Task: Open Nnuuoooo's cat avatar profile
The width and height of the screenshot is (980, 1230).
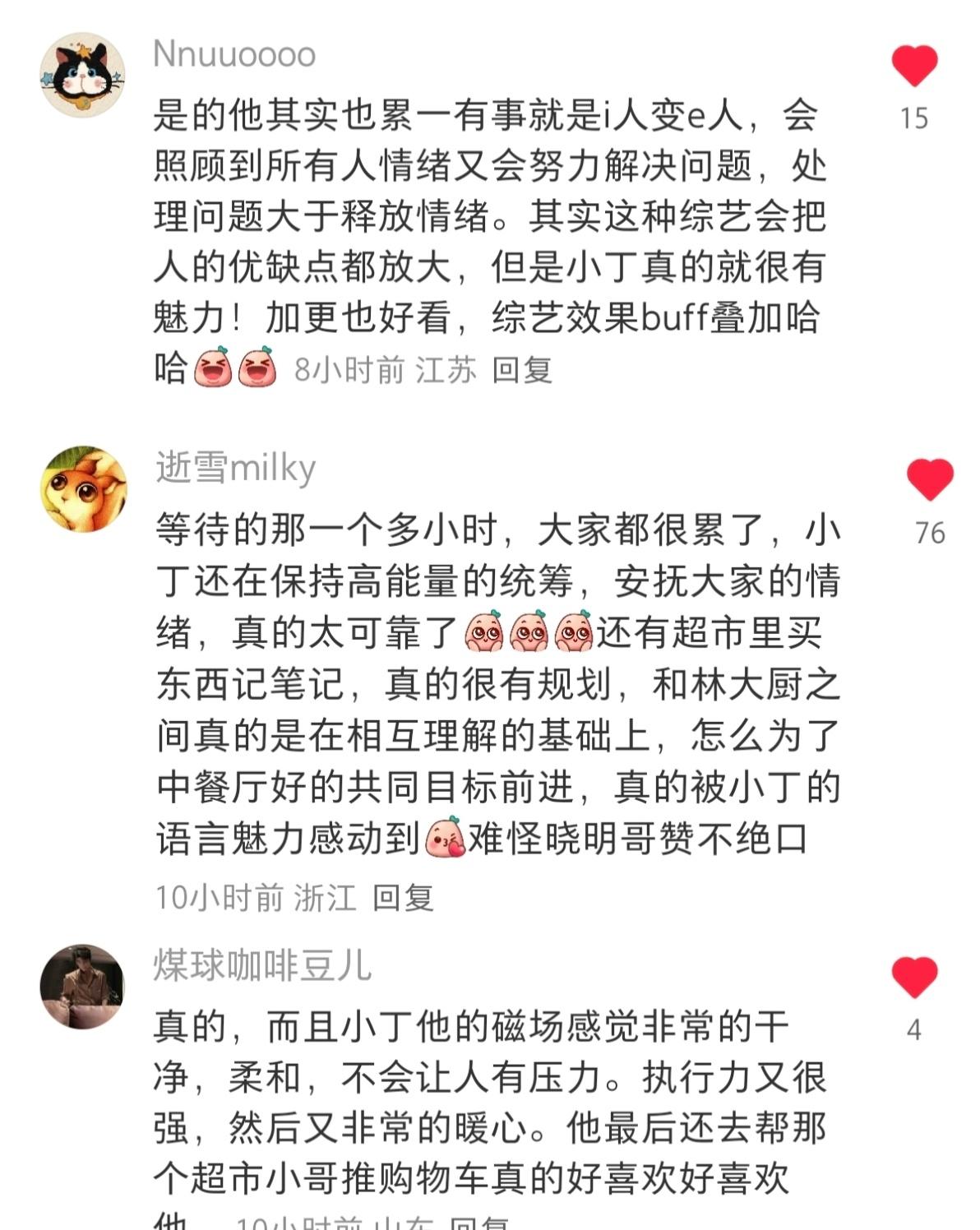Action: [x=82, y=76]
